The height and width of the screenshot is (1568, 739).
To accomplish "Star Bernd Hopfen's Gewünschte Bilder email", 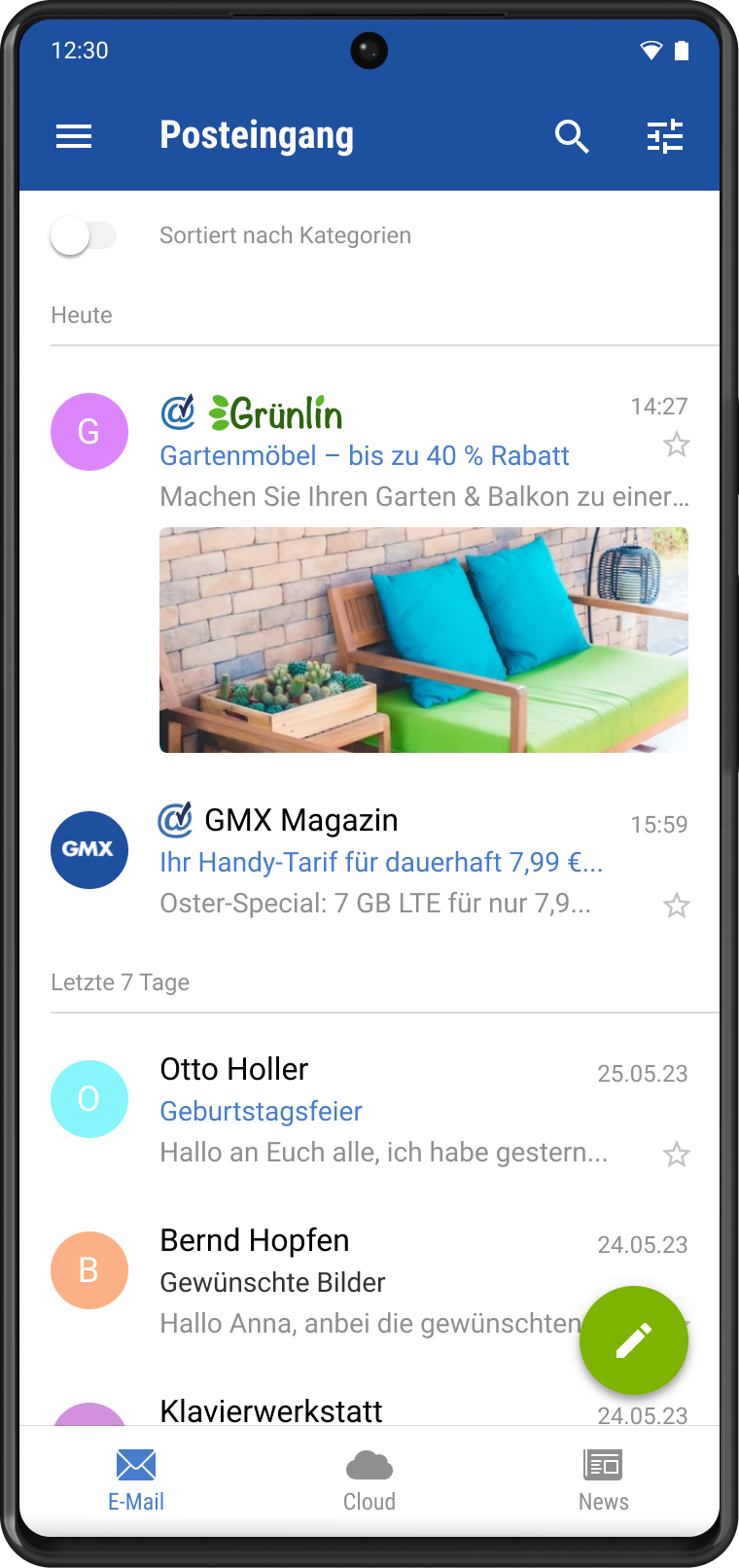I will tap(677, 1326).
